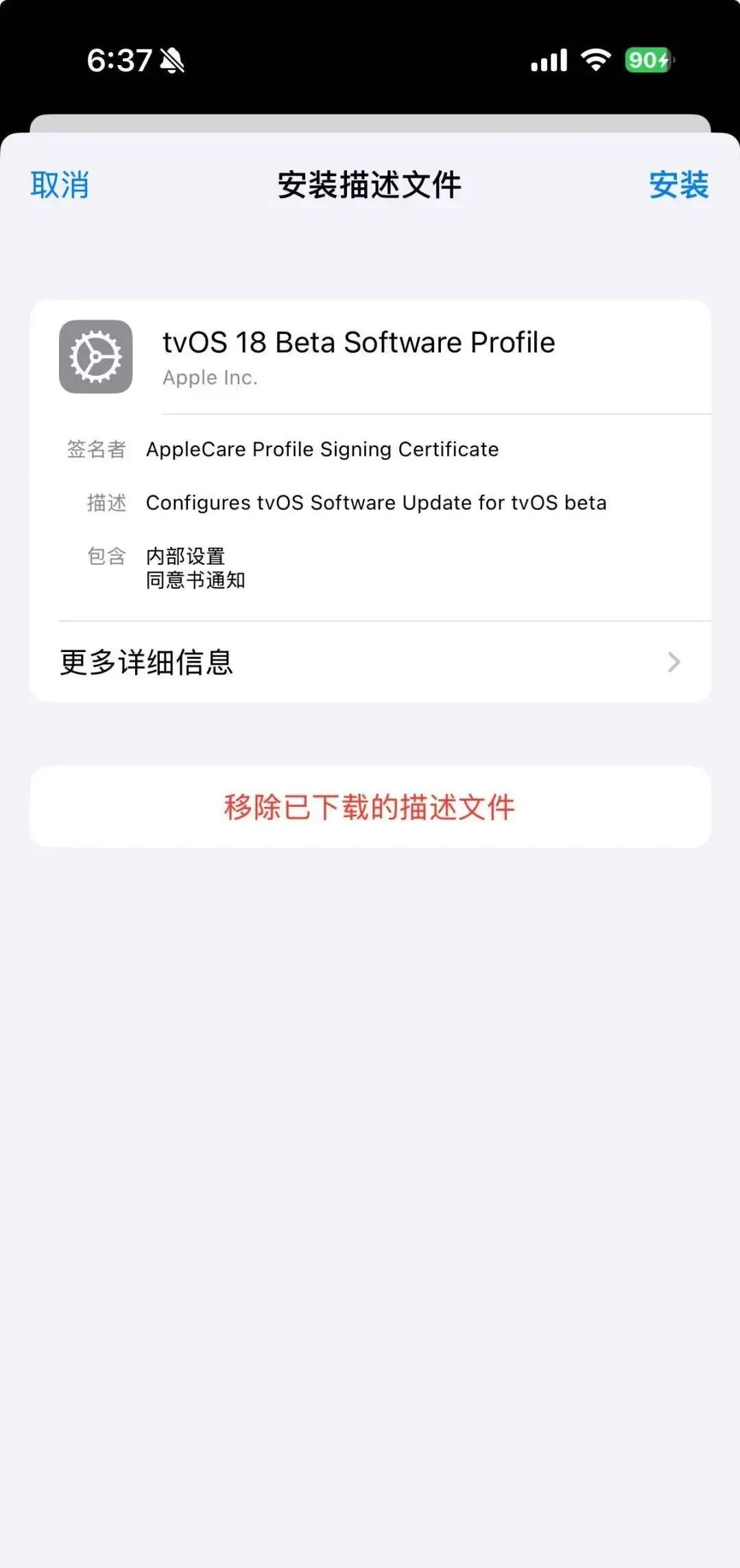Click the gear profile icon for tvOS 18 Beta
The image size is (740, 1568).
tap(95, 357)
